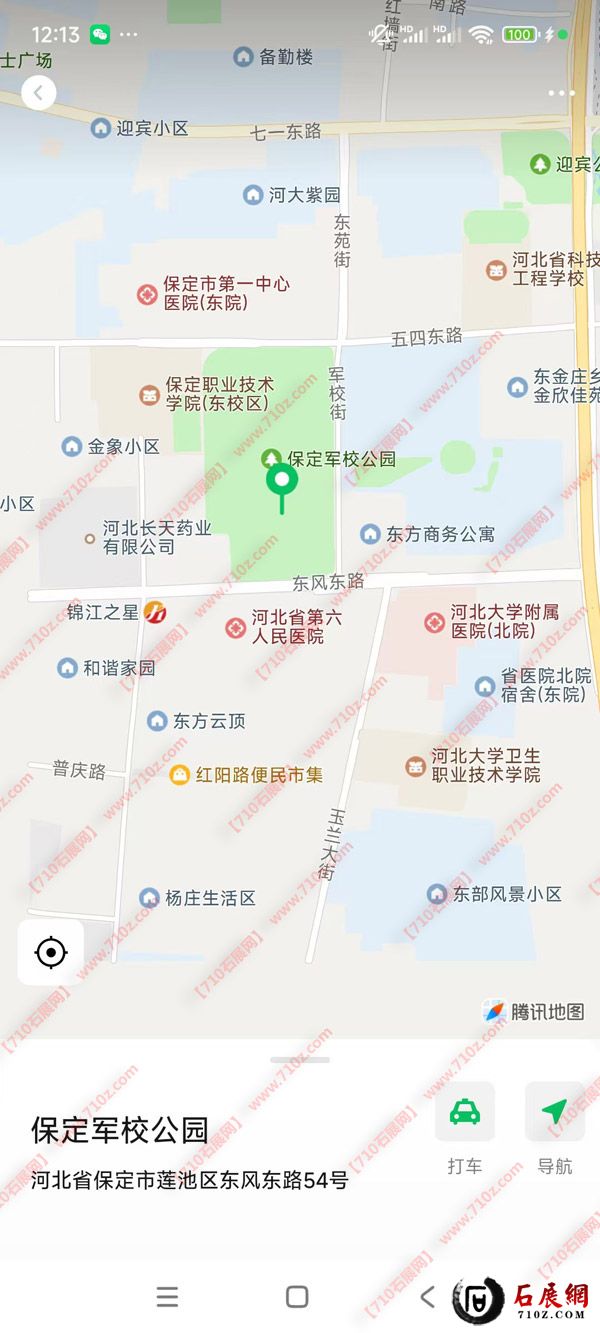Go back using the top-left arrow
Screen dimensions: 600x1333
pyautogui.click(x=38, y=93)
